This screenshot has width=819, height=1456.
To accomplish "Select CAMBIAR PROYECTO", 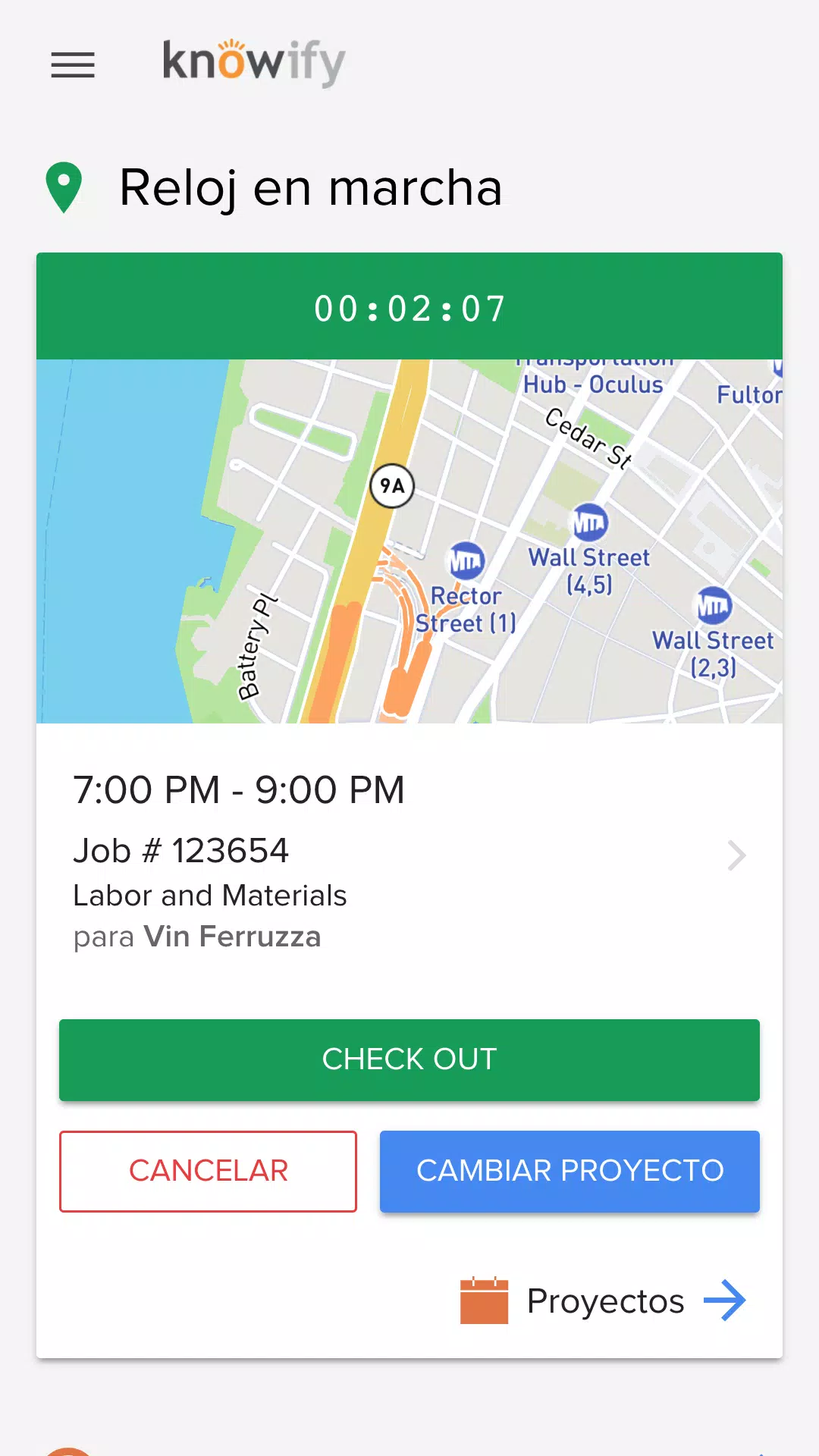I will pyautogui.click(x=570, y=1171).
